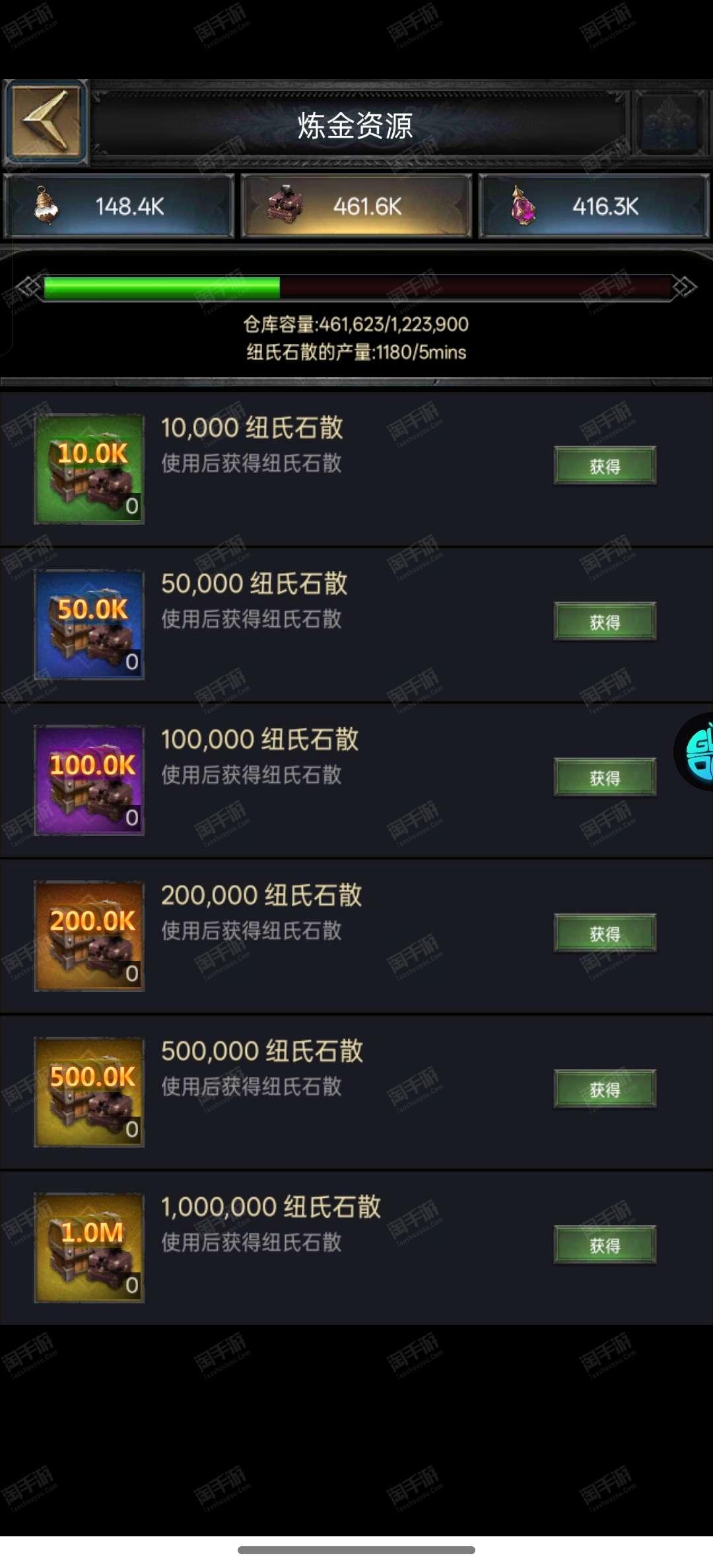Viewport: 713px width, 1568px height.
Task: Acquire the 500,000 纽氏石散 pack
Action: [605, 1089]
